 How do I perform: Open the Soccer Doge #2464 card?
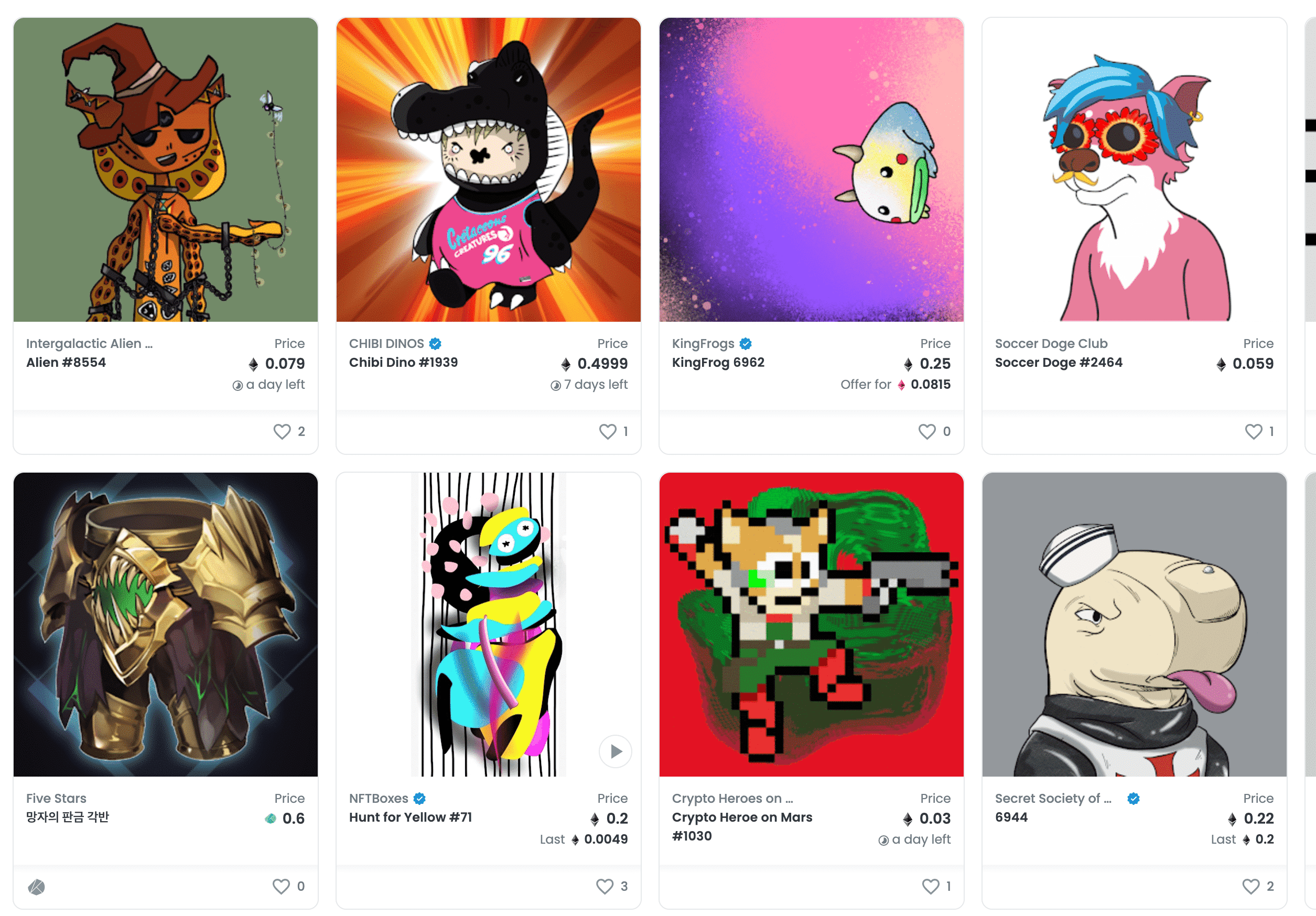coord(1134,170)
